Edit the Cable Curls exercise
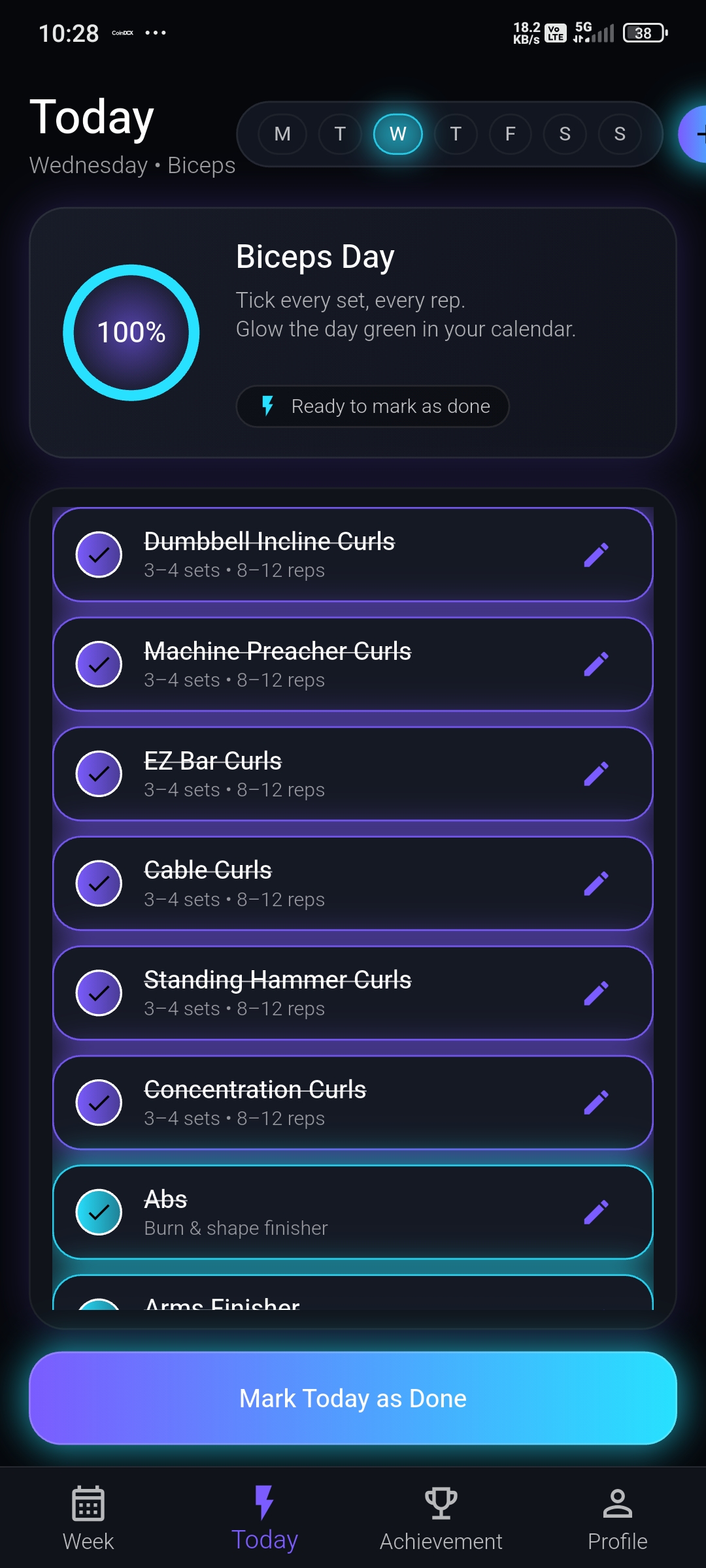This screenshot has height=1568, width=706. click(596, 883)
